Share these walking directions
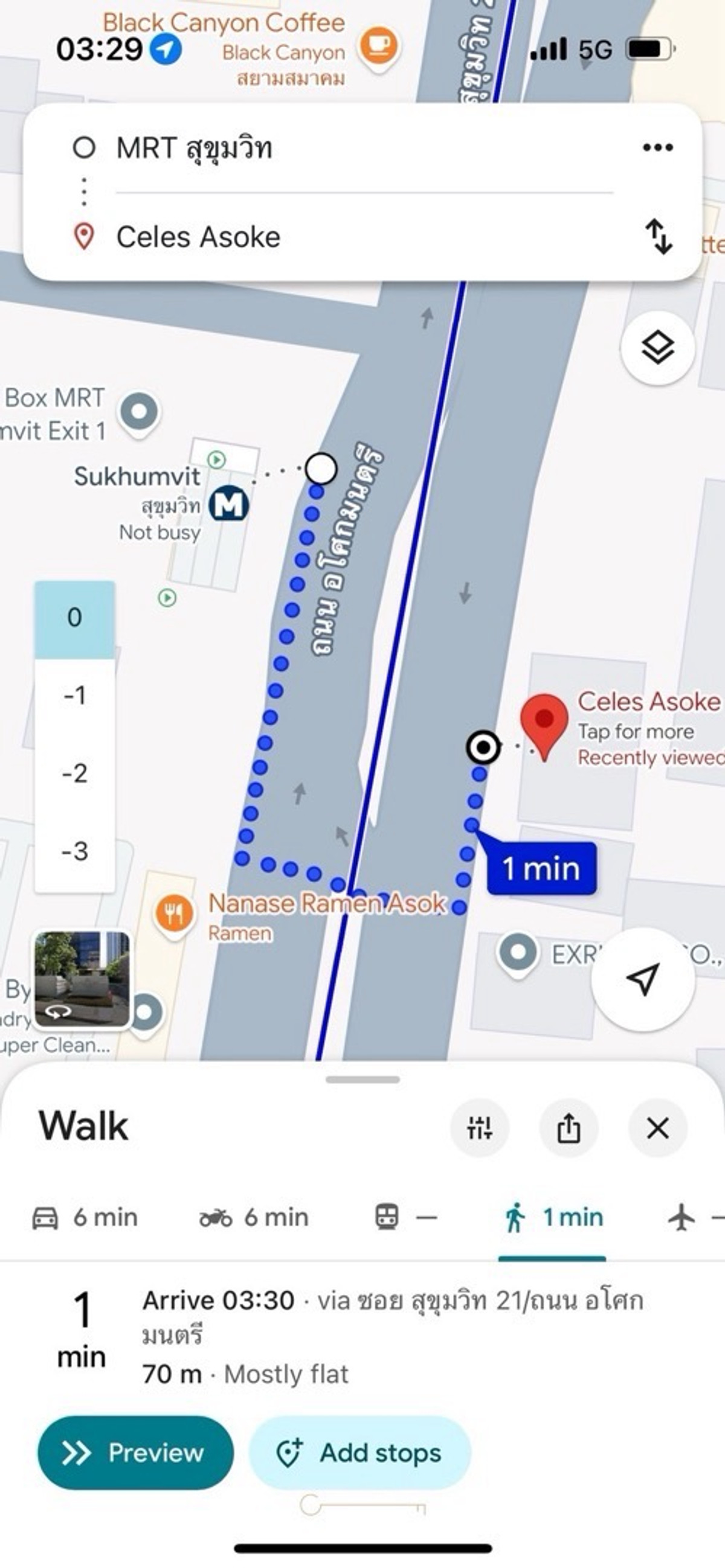This screenshot has height=1568, width=725. 568,1128
